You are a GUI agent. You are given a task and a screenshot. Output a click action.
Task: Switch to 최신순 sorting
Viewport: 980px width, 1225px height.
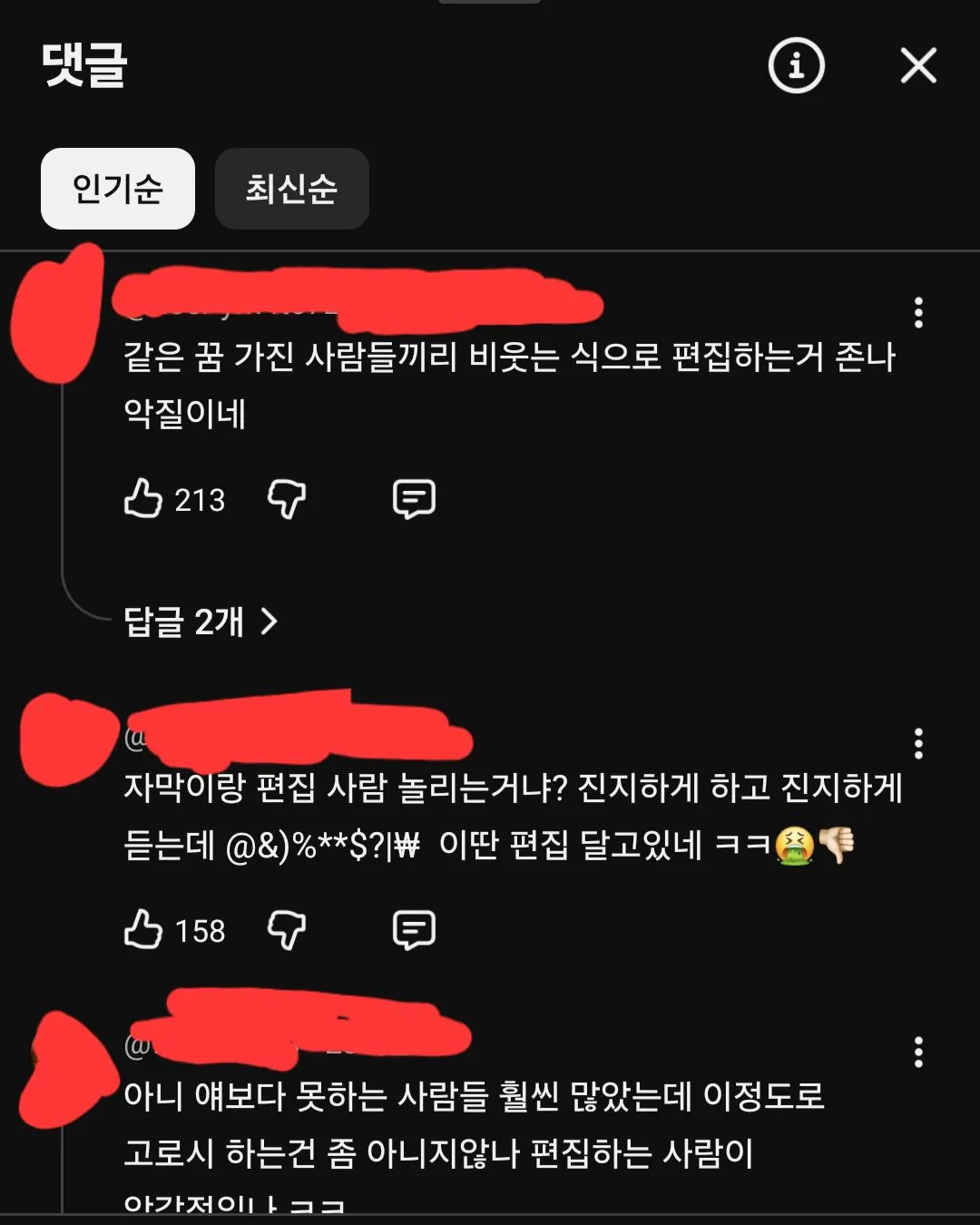pyautogui.click(x=291, y=189)
